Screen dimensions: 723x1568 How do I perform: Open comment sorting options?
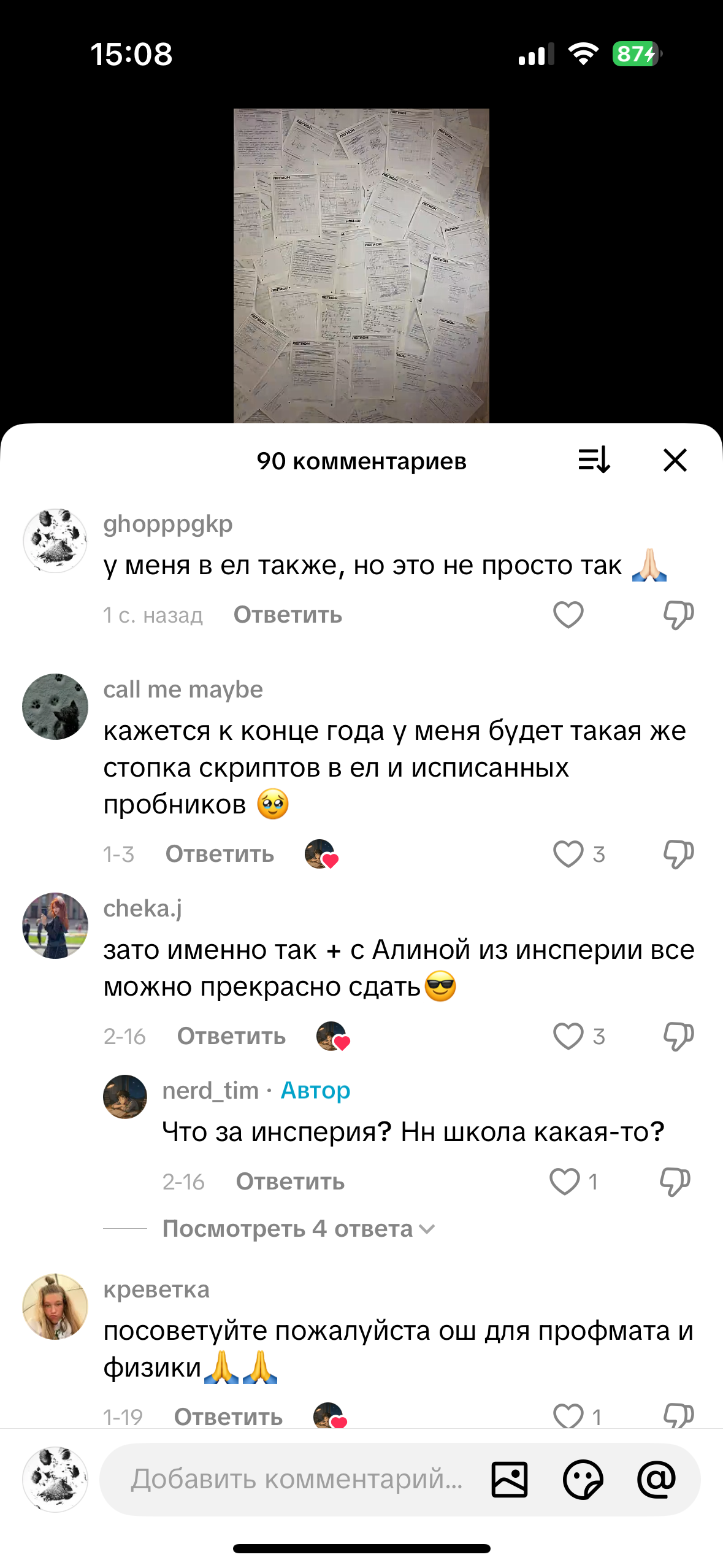pos(594,460)
